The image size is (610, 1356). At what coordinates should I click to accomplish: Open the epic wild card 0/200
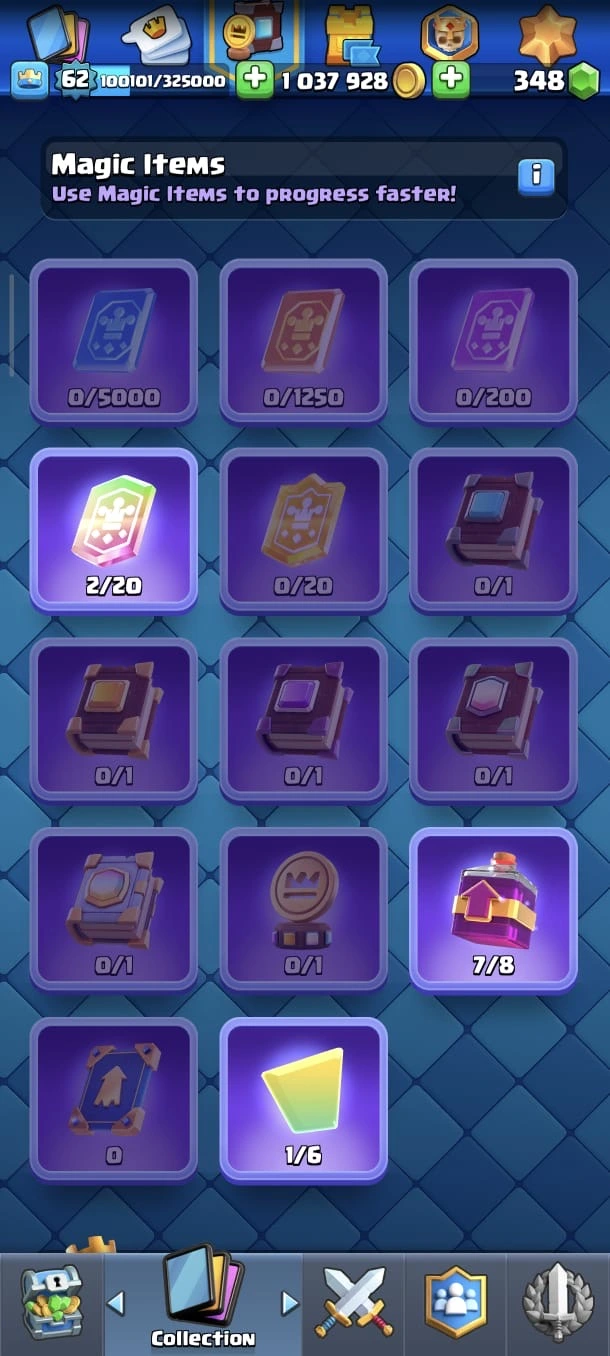pyautogui.click(x=493, y=340)
